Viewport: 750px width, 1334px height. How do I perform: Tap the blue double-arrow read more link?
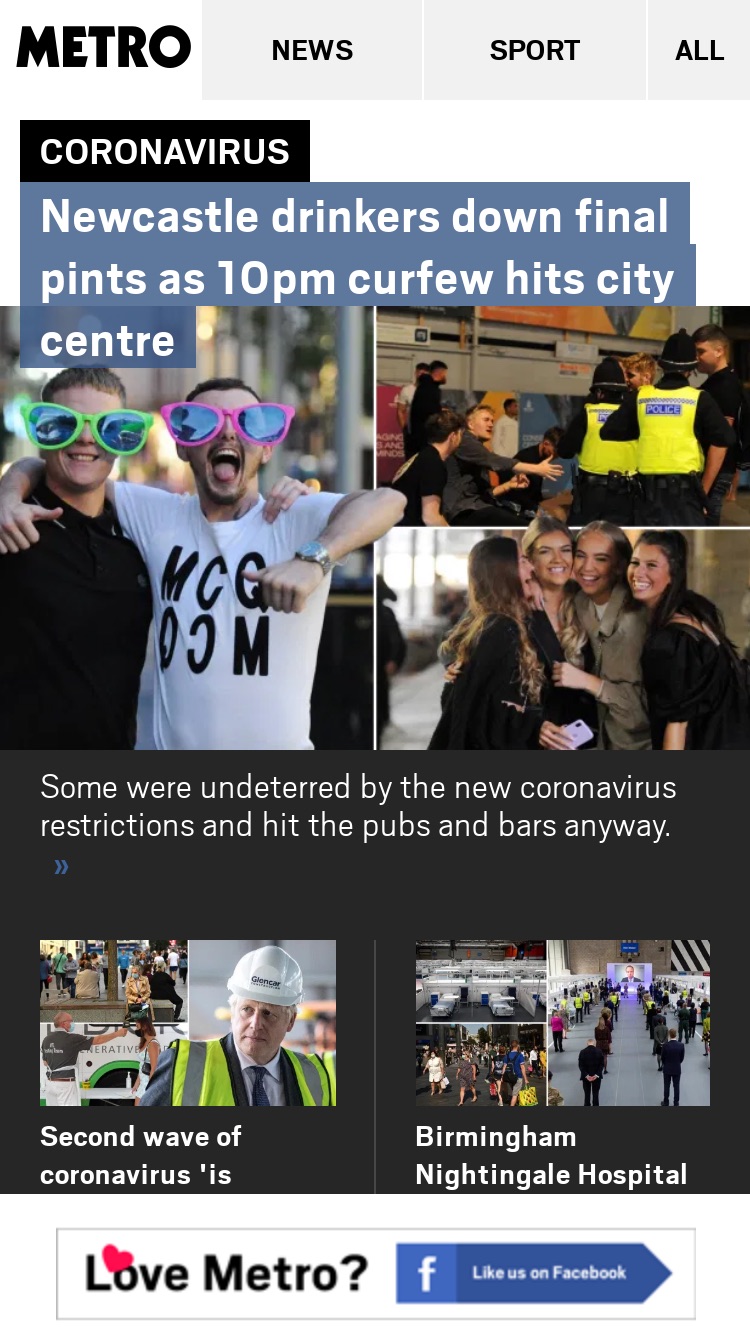(61, 866)
